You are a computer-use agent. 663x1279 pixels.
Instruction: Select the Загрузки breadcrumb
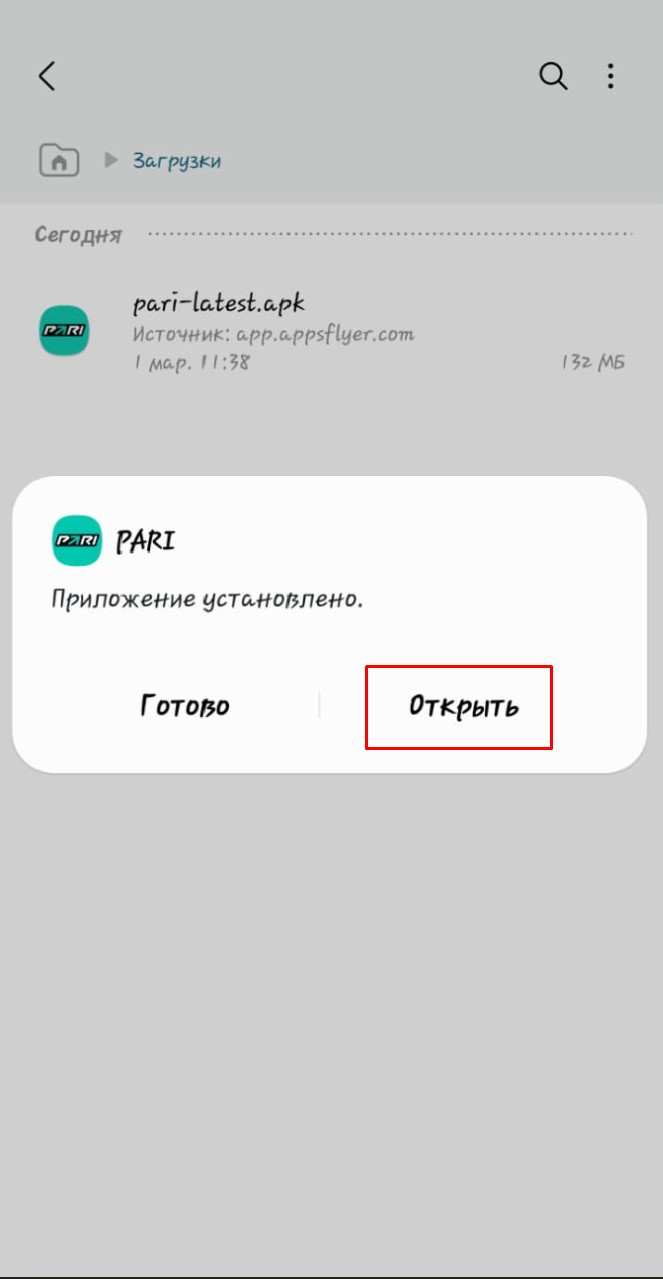[x=177, y=160]
